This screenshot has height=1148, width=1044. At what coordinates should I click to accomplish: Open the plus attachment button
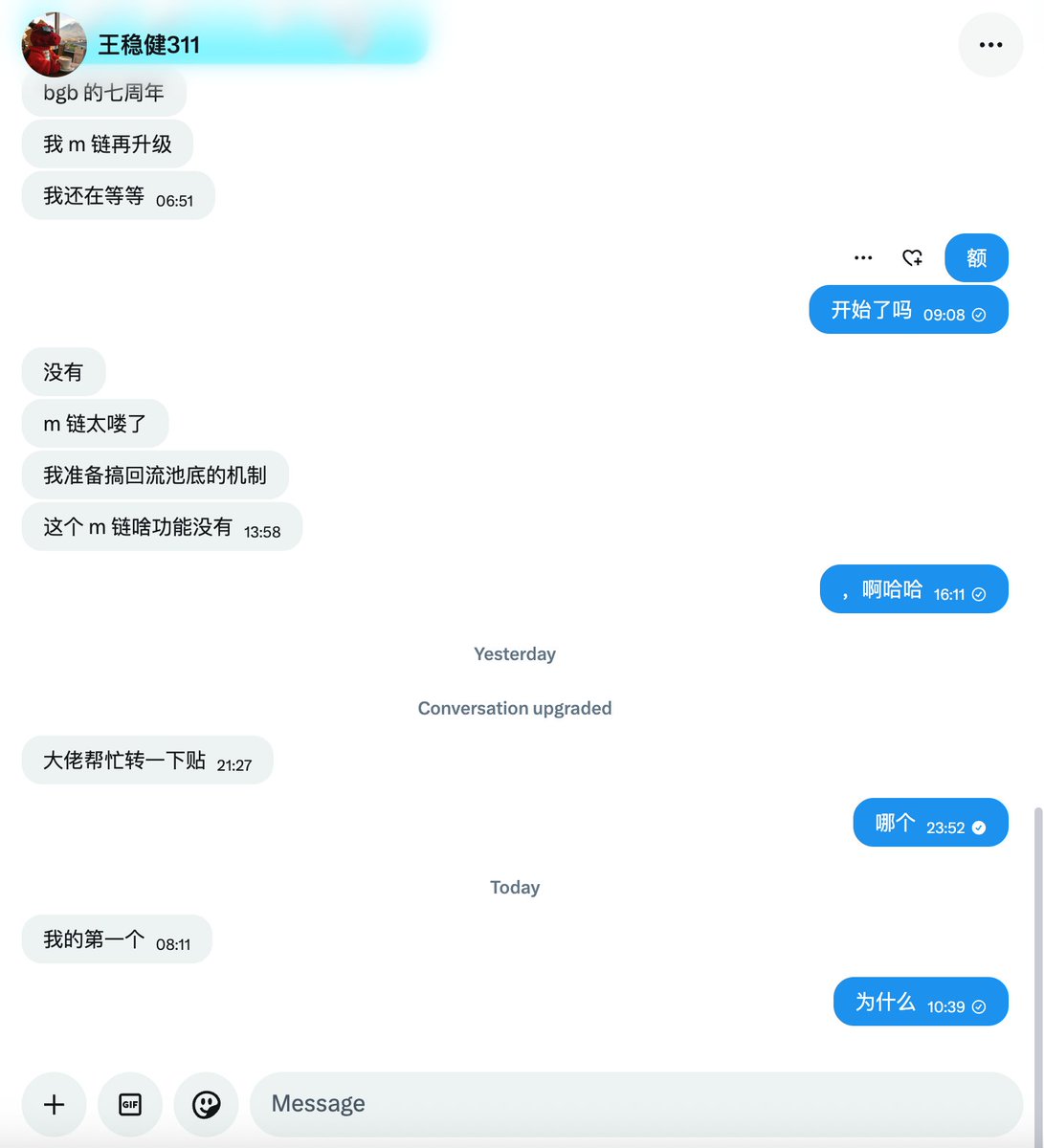point(55,1104)
